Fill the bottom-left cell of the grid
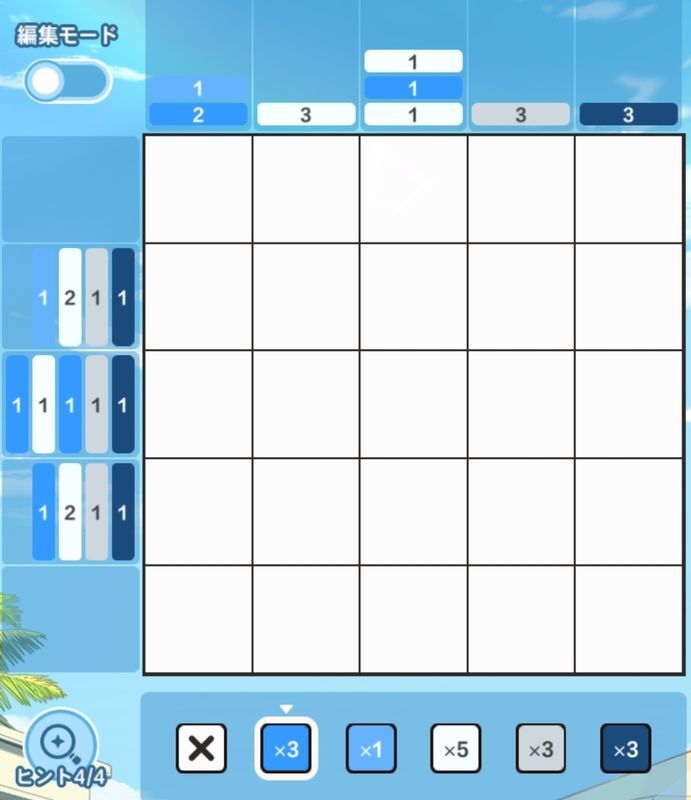 tap(198, 619)
